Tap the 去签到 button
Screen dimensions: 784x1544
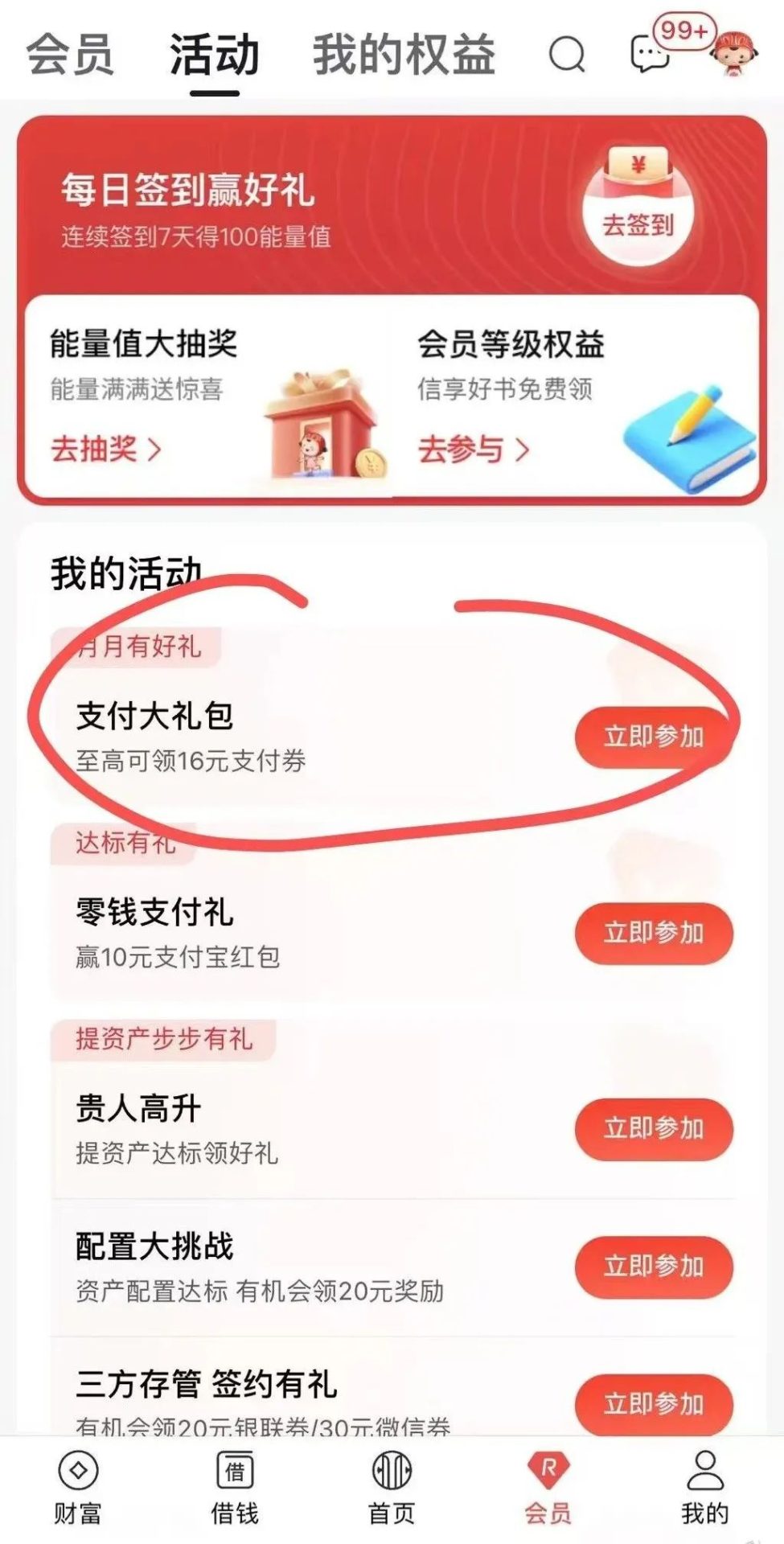click(x=638, y=224)
